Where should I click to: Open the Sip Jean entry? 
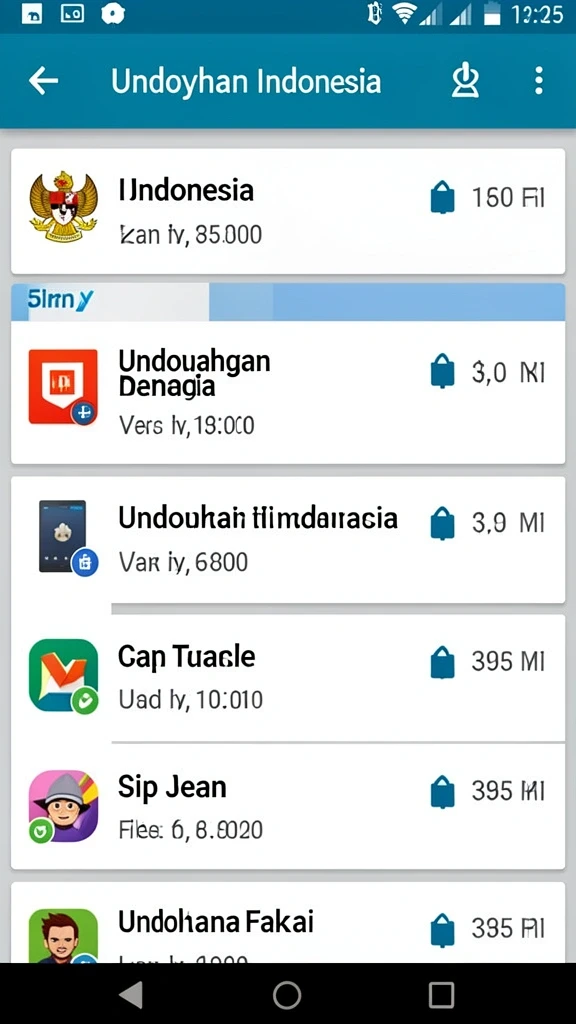pyautogui.click(x=288, y=806)
